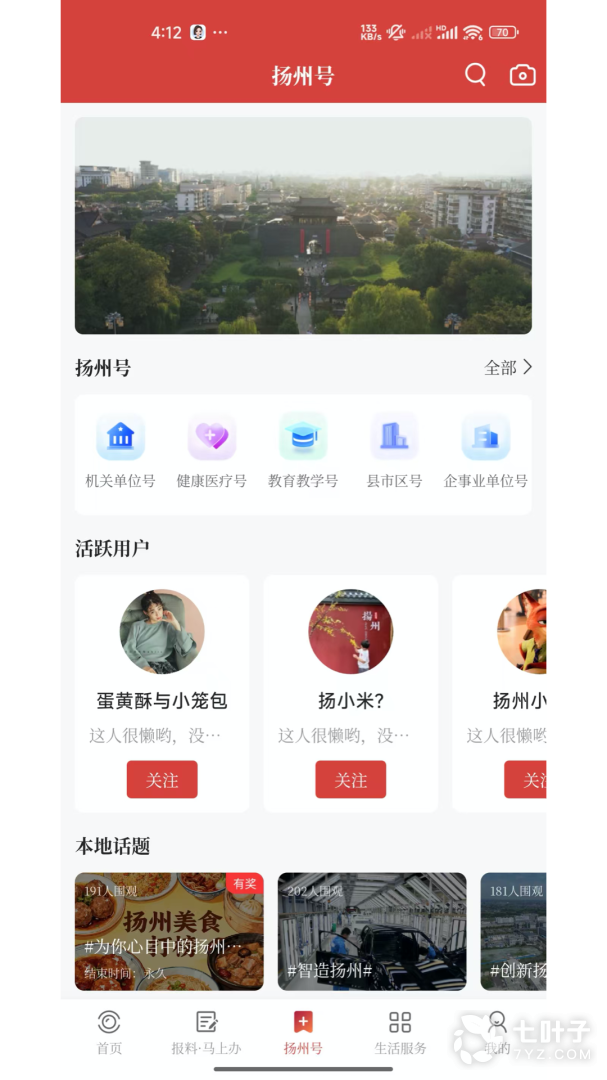Image resolution: width=607 pixels, height=1080 pixels.
Task: Select the 健康医疗号 category
Action: [x=212, y=452]
